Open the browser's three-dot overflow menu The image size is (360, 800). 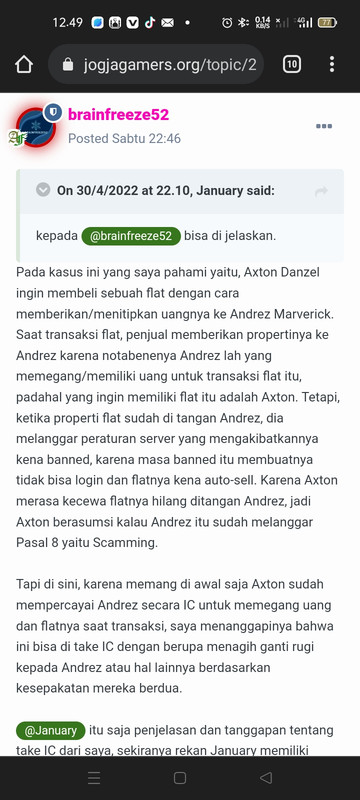(332, 64)
